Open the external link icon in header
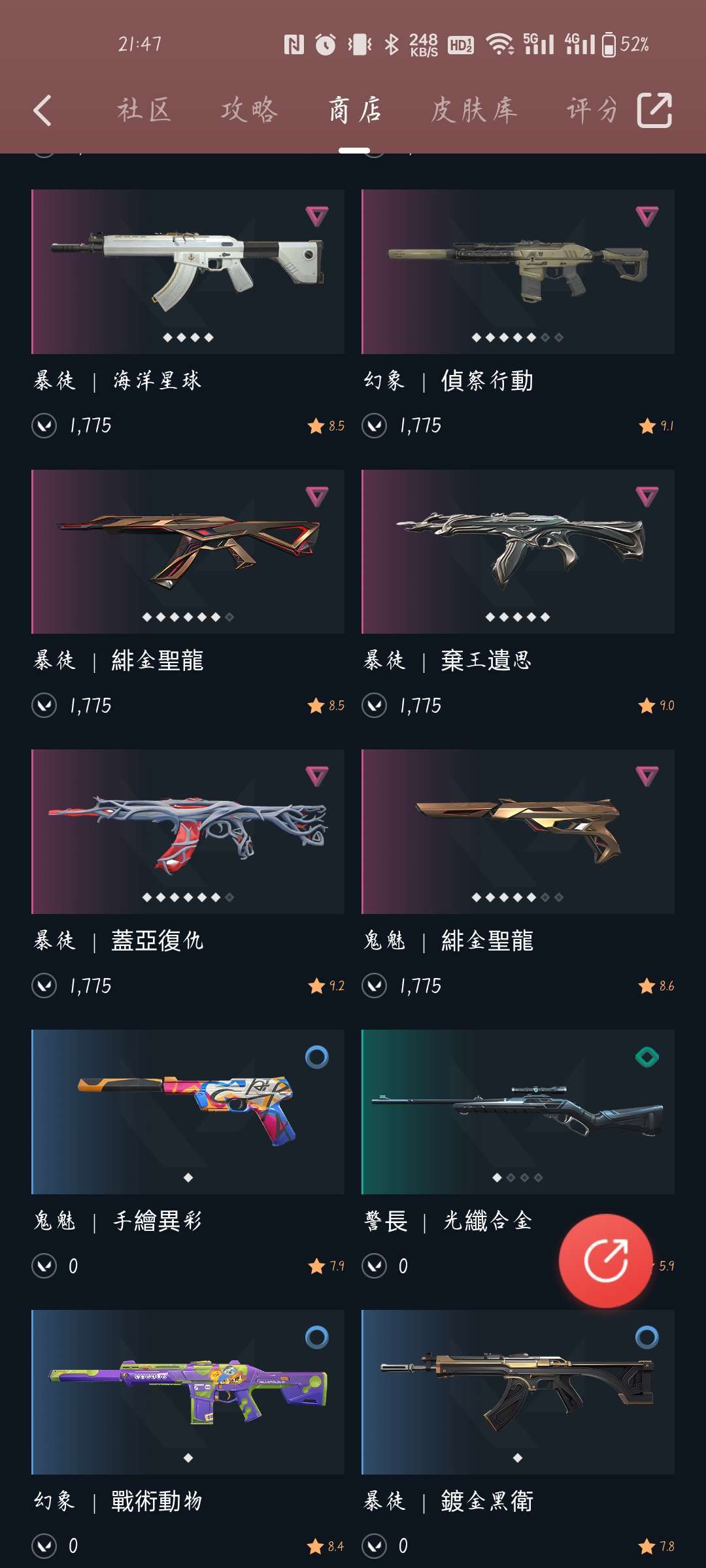The image size is (706, 1568). [x=654, y=110]
